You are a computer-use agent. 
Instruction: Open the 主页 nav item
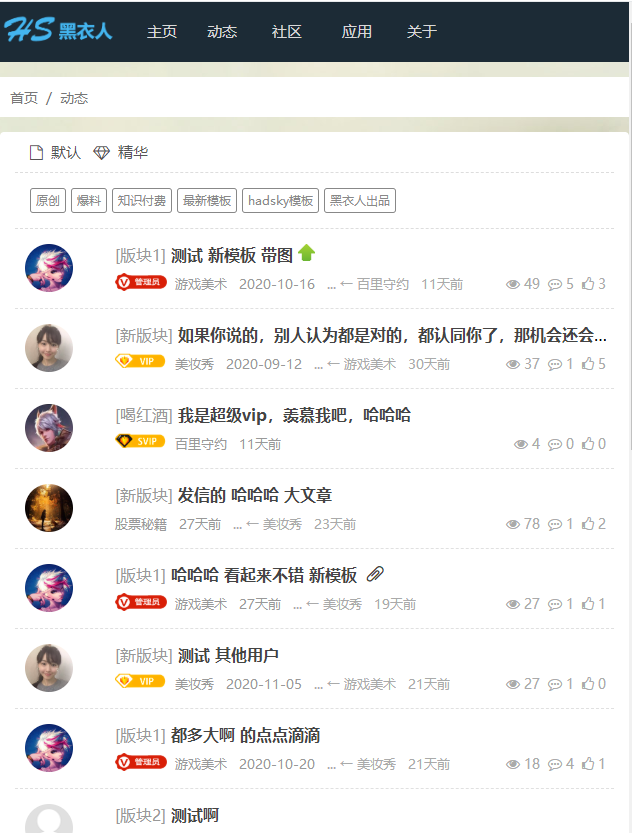pos(162,31)
